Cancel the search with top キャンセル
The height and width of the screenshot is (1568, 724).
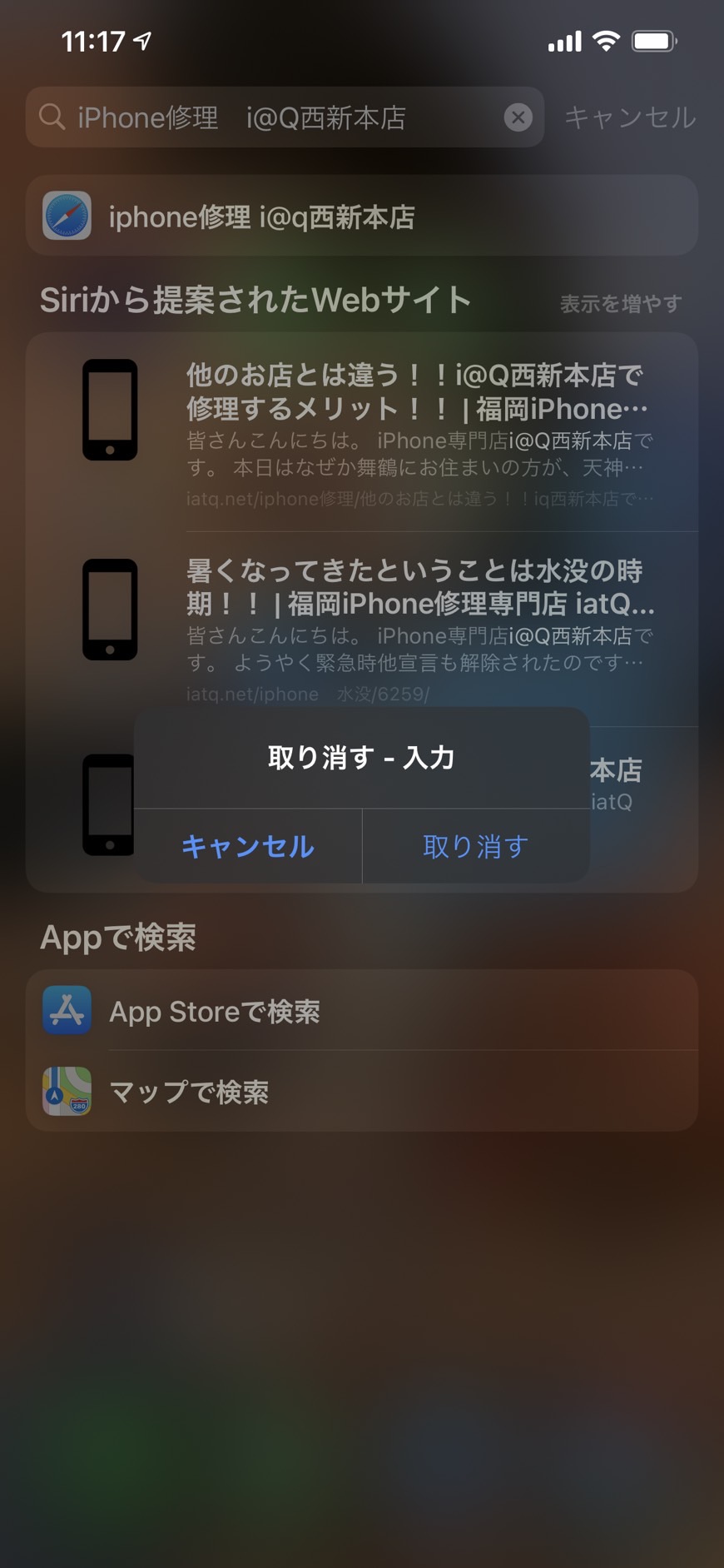pos(630,117)
